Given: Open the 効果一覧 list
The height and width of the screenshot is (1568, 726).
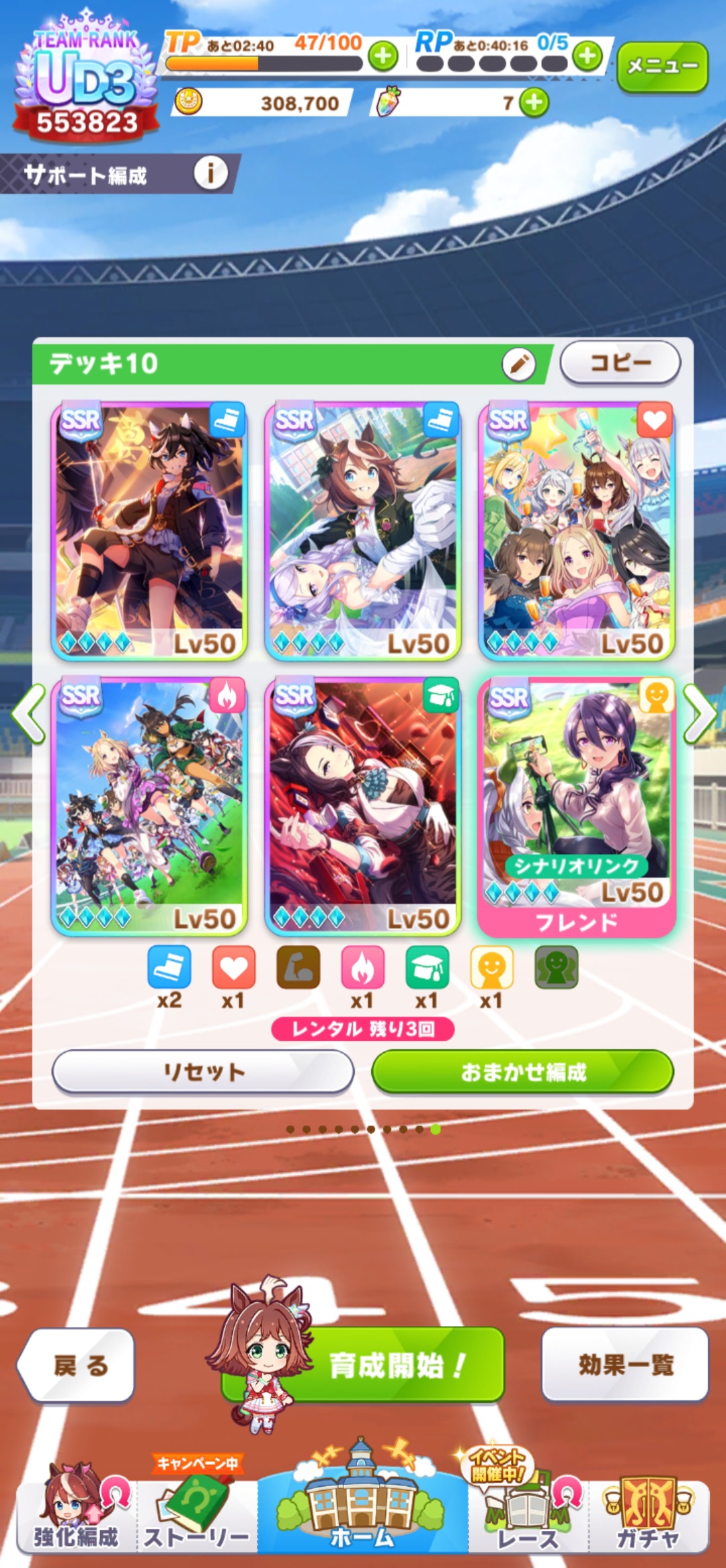Looking at the screenshot, I should click(624, 1365).
